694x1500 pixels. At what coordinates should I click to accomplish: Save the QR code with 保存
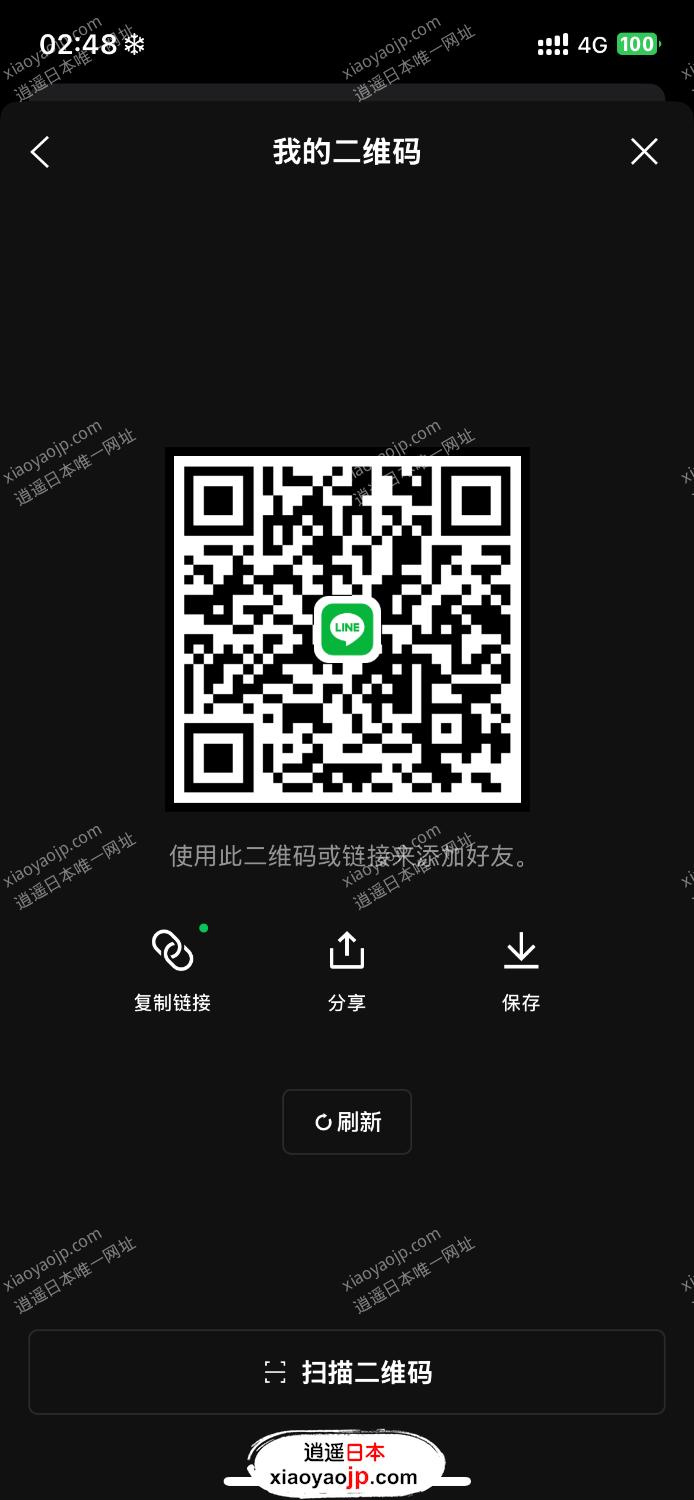(521, 970)
